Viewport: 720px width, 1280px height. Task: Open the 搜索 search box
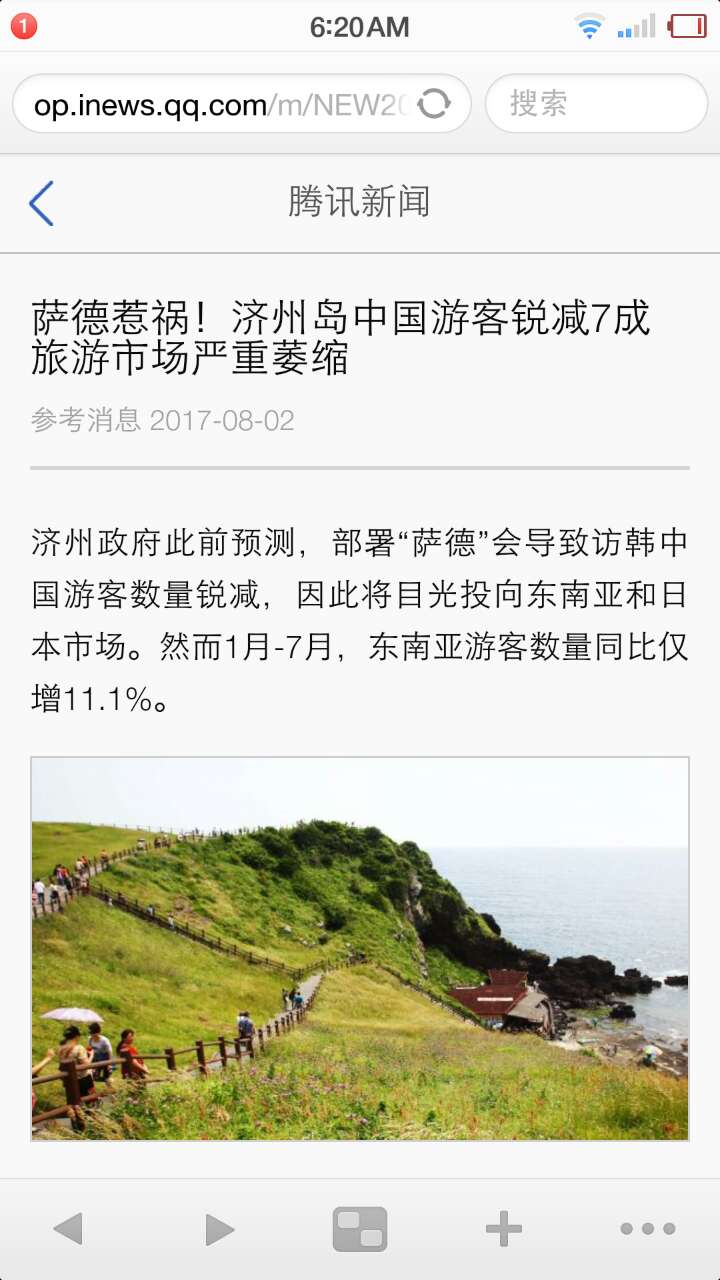(x=595, y=103)
